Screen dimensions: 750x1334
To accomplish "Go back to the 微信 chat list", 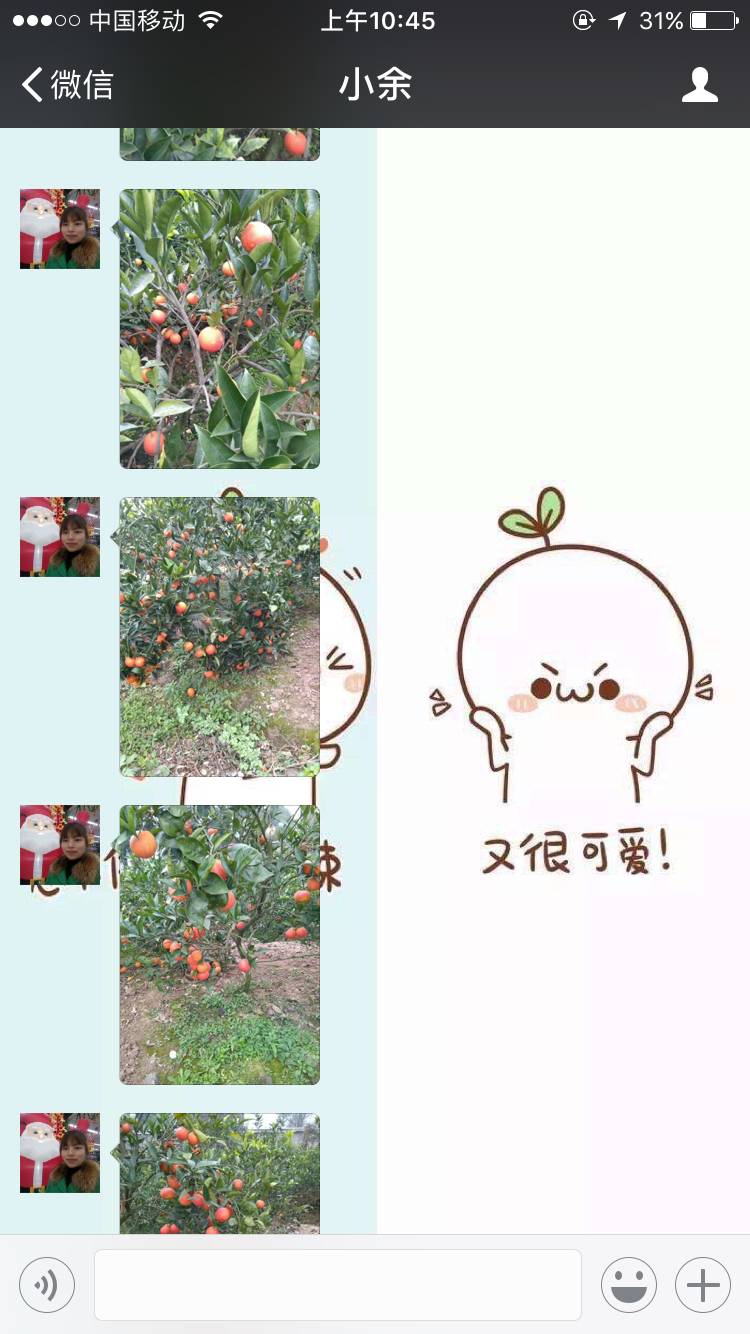I will click(x=66, y=85).
